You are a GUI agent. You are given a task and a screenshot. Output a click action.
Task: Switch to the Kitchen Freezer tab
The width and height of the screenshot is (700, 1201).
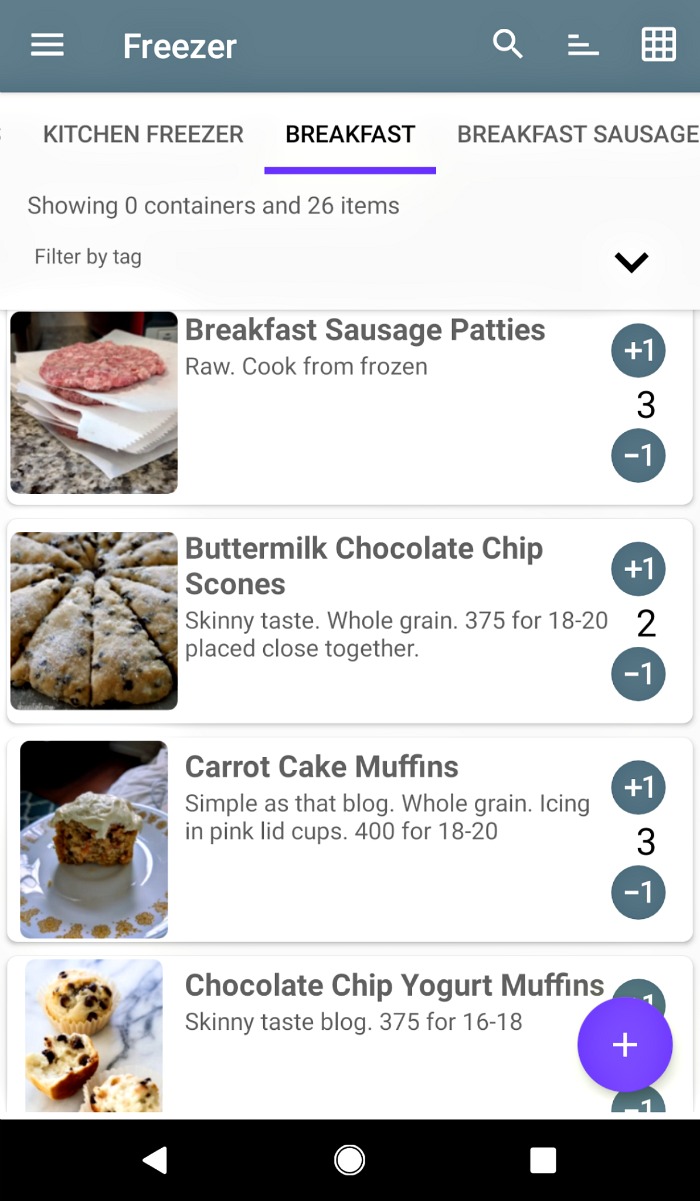coord(143,134)
